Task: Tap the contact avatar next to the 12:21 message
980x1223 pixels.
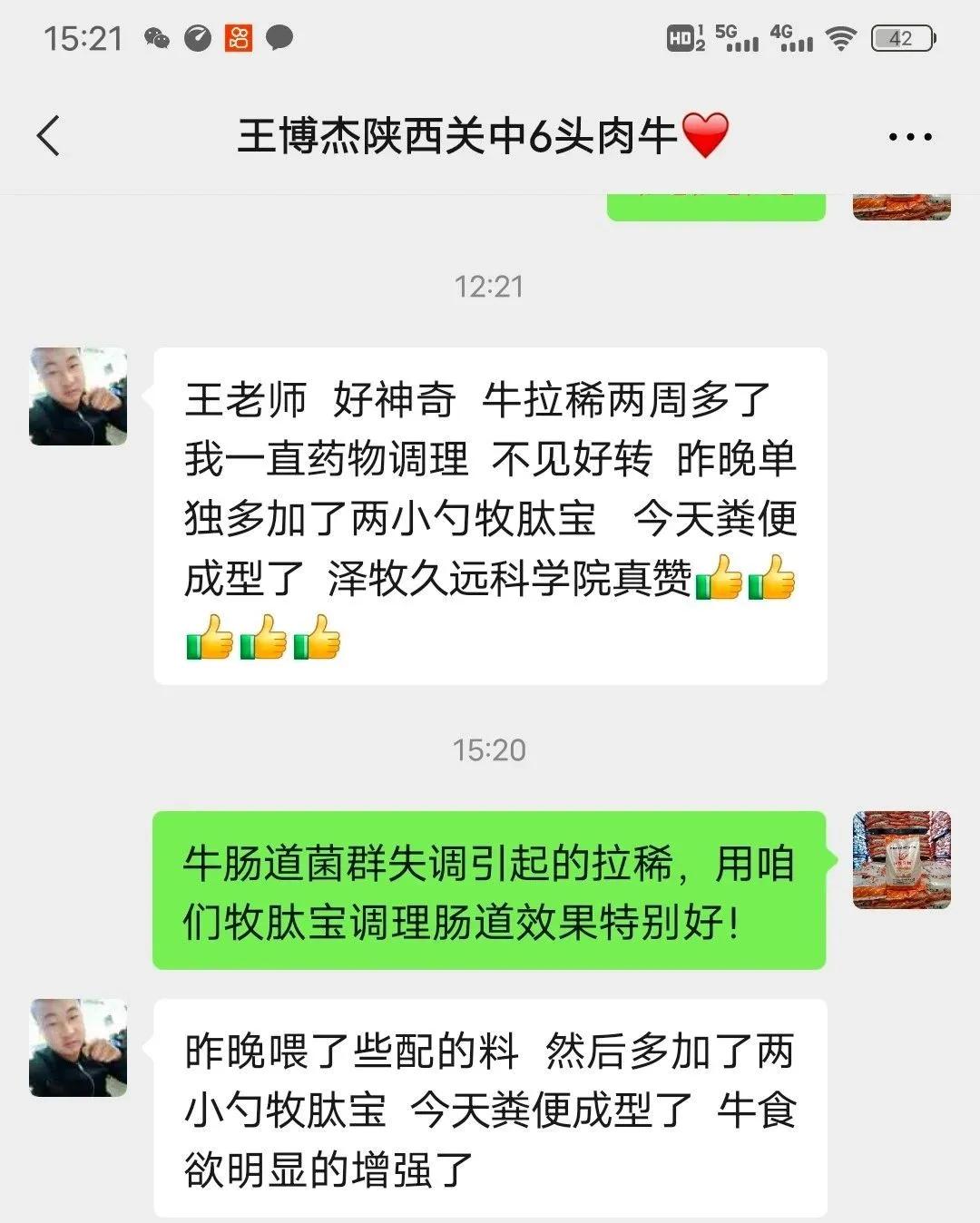Action: pyautogui.click(x=76, y=395)
